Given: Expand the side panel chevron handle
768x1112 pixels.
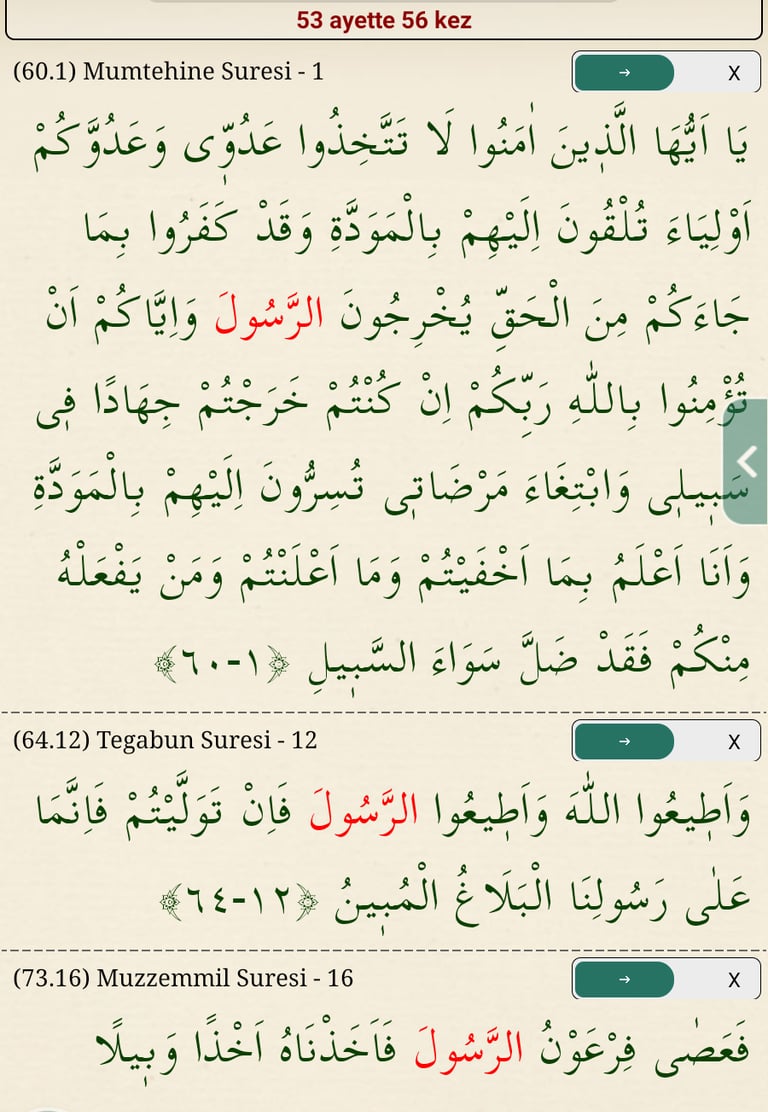Looking at the screenshot, I should [747, 461].
